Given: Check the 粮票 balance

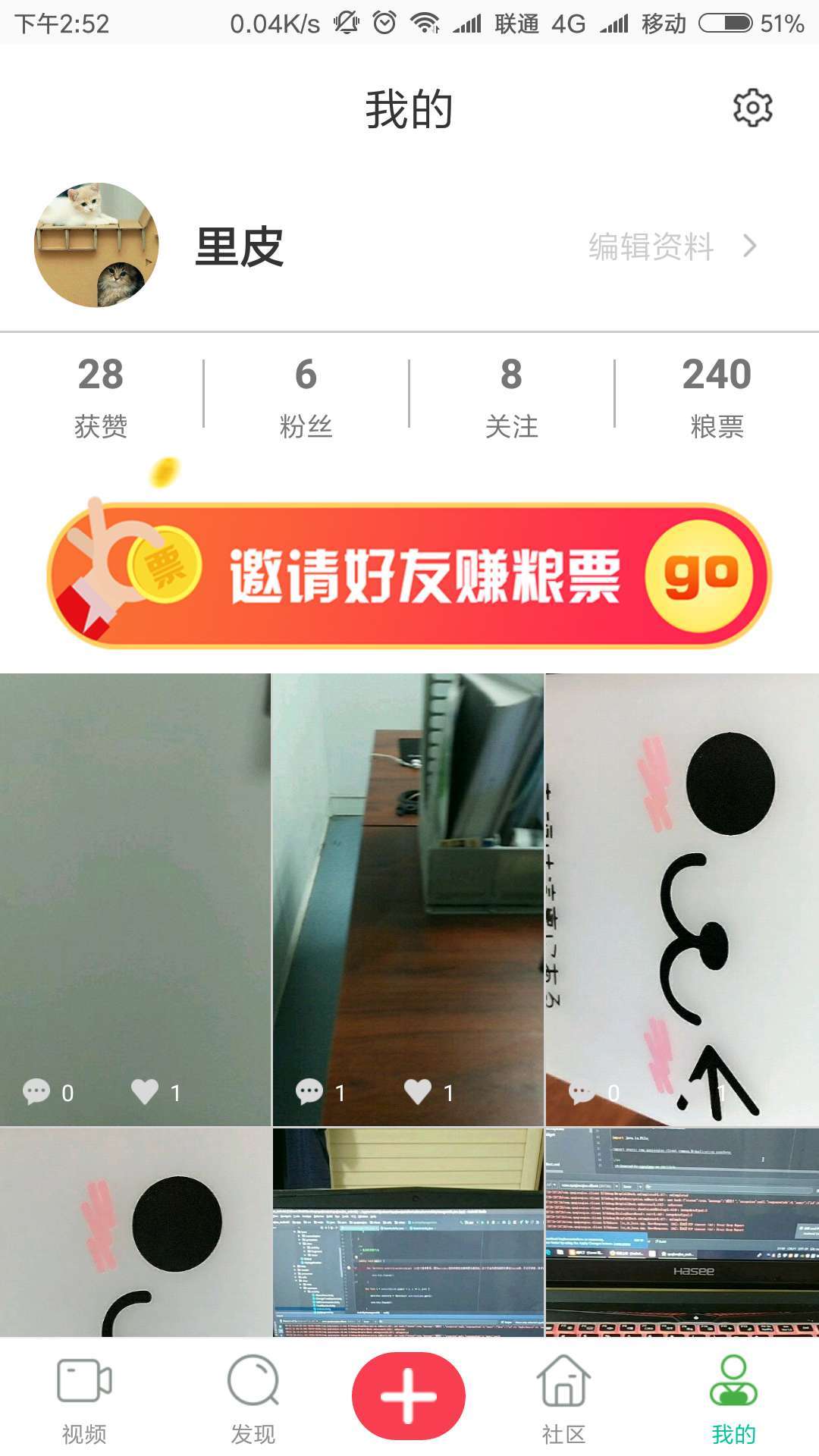Looking at the screenshot, I should 716,396.
